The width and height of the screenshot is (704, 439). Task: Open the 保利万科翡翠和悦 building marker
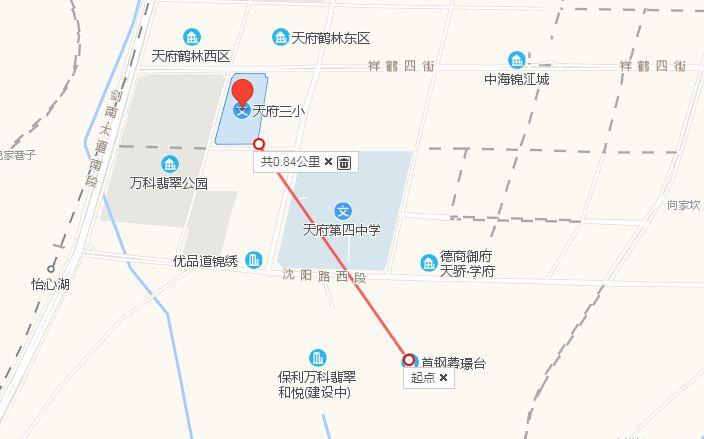(x=318, y=357)
